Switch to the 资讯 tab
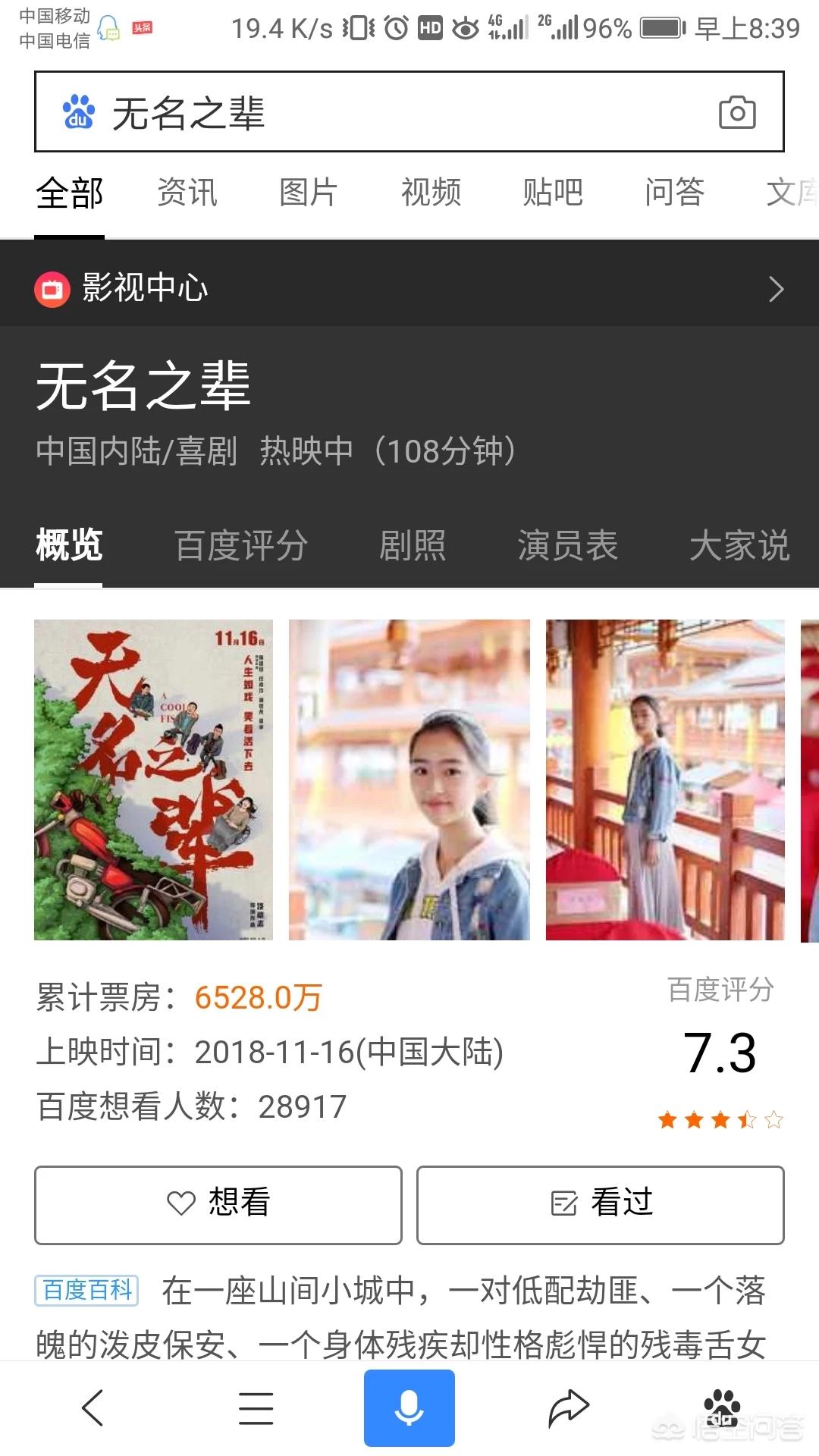The width and height of the screenshot is (819, 1456). [x=187, y=192]
